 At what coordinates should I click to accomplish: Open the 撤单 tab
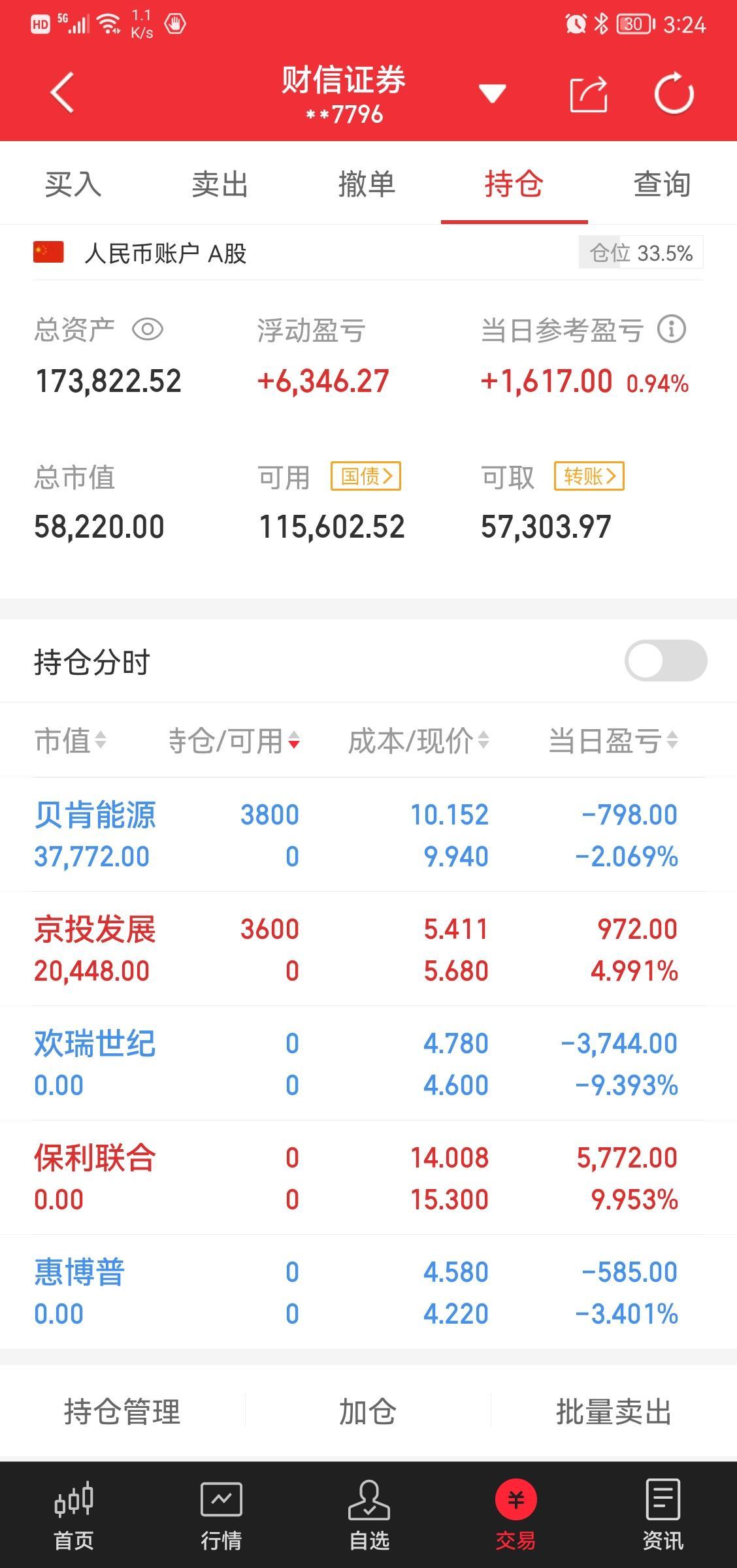(367, 184)
